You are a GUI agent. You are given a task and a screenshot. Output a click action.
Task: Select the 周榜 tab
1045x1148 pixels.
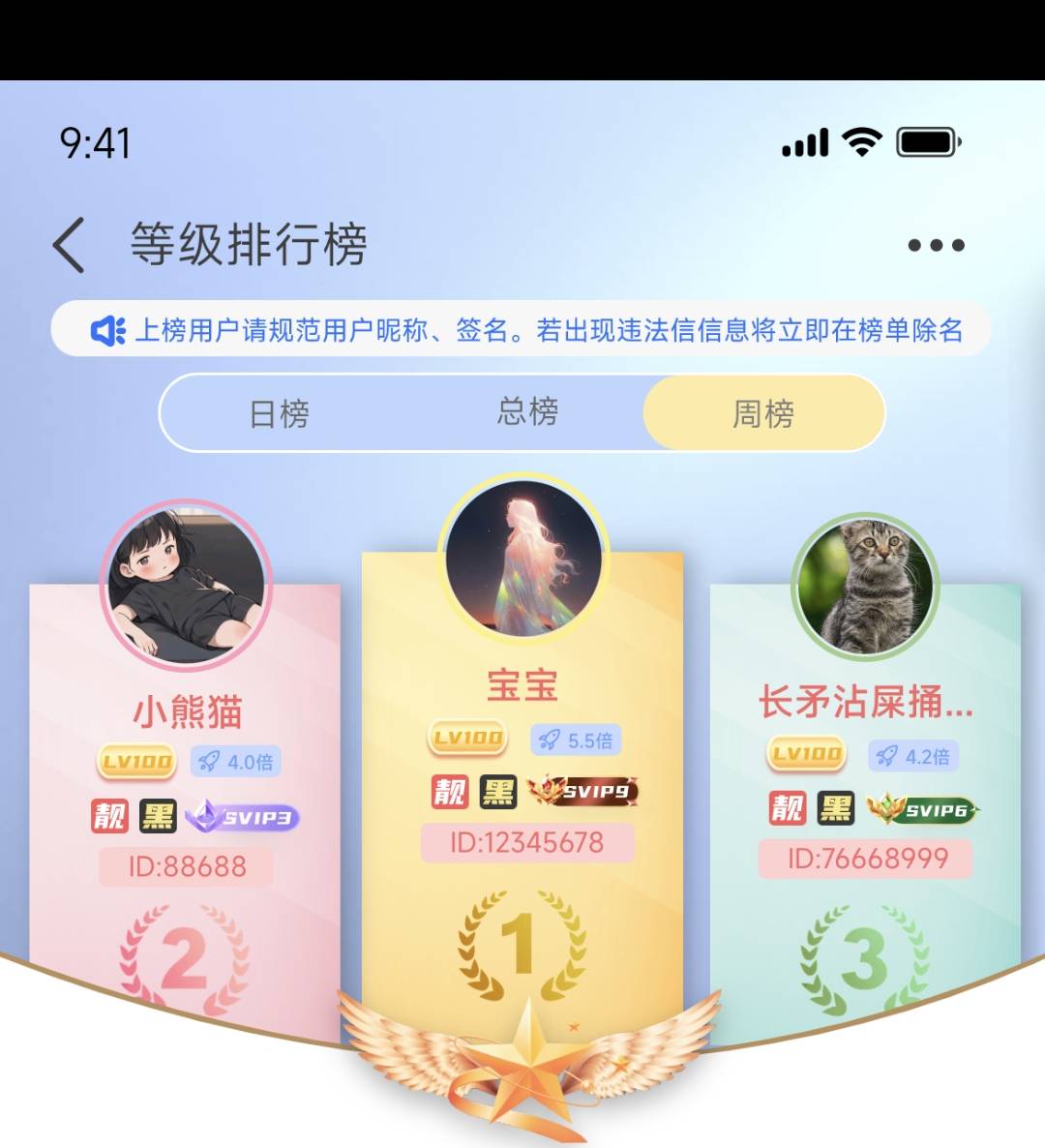click(x=763, y=414)
